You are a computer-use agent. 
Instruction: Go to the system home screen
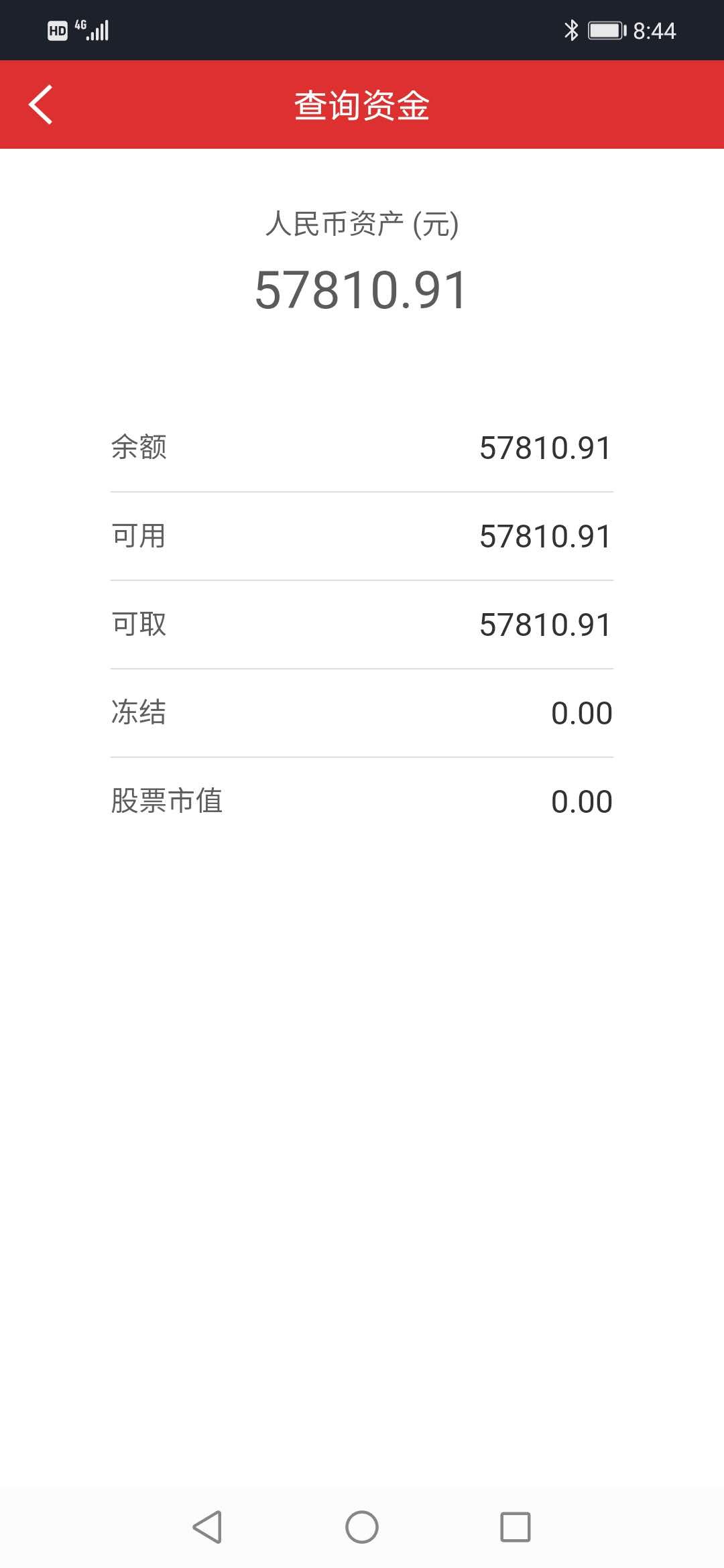tap(362, 1527)
